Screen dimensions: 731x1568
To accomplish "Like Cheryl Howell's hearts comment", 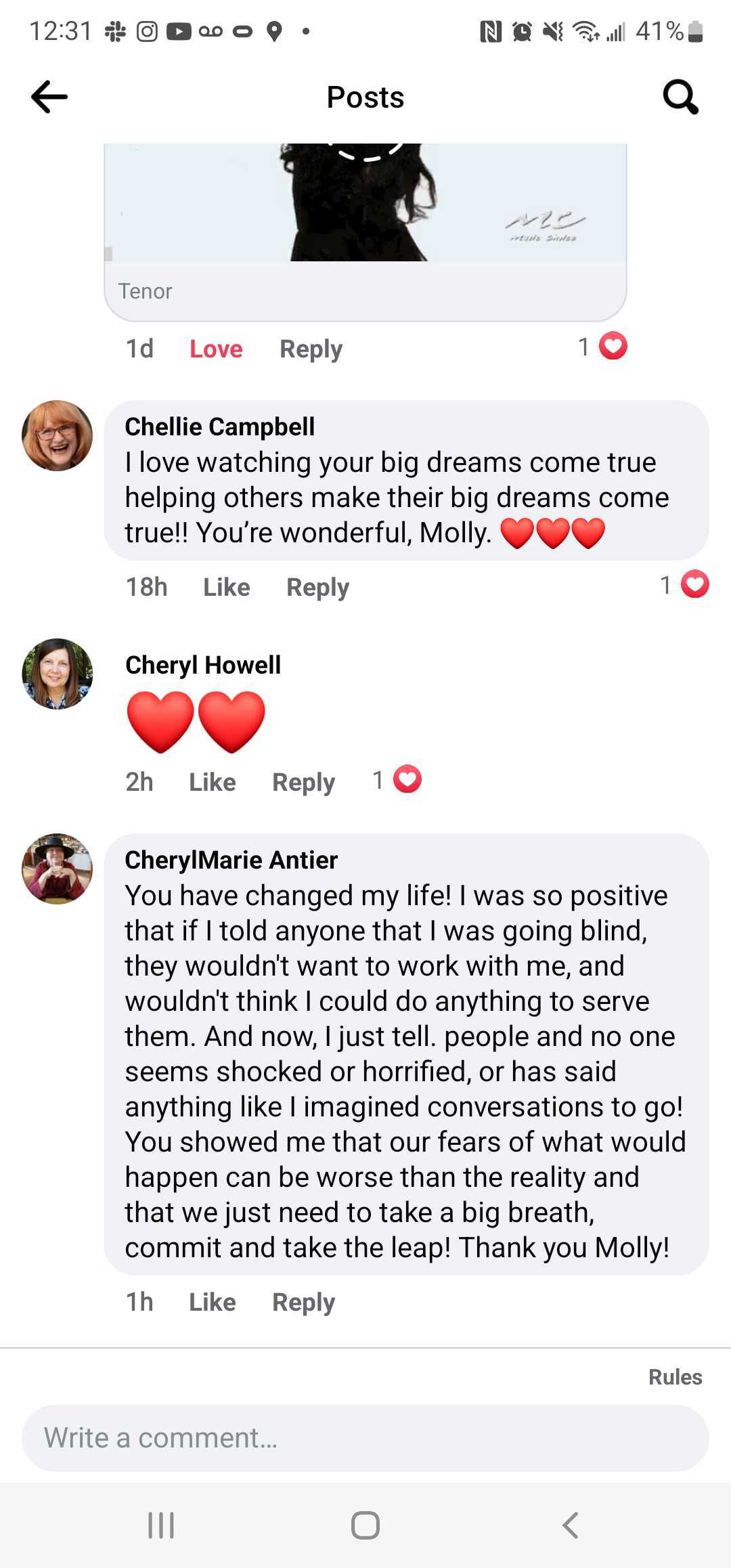I will tap(213, 782).
